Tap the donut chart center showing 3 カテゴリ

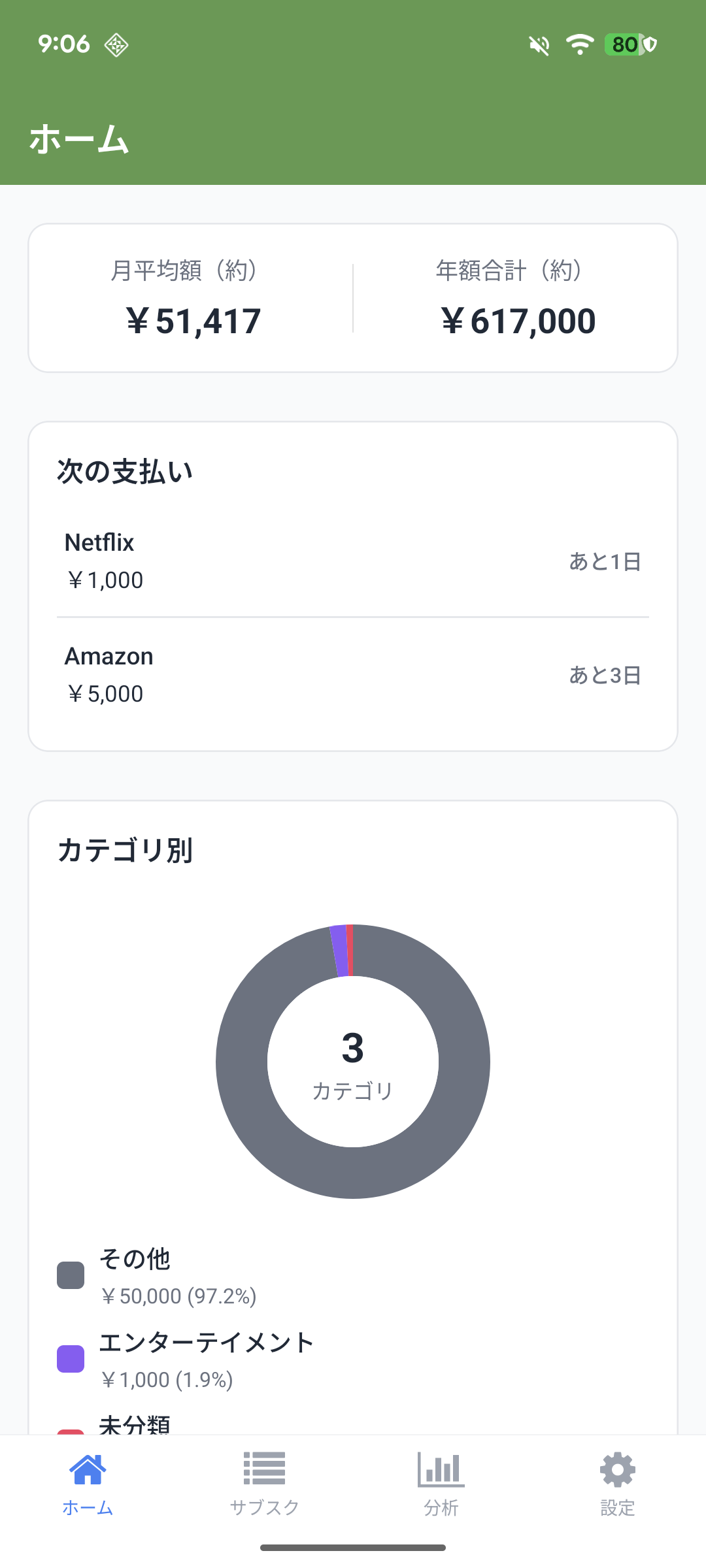coord(353,1062)
